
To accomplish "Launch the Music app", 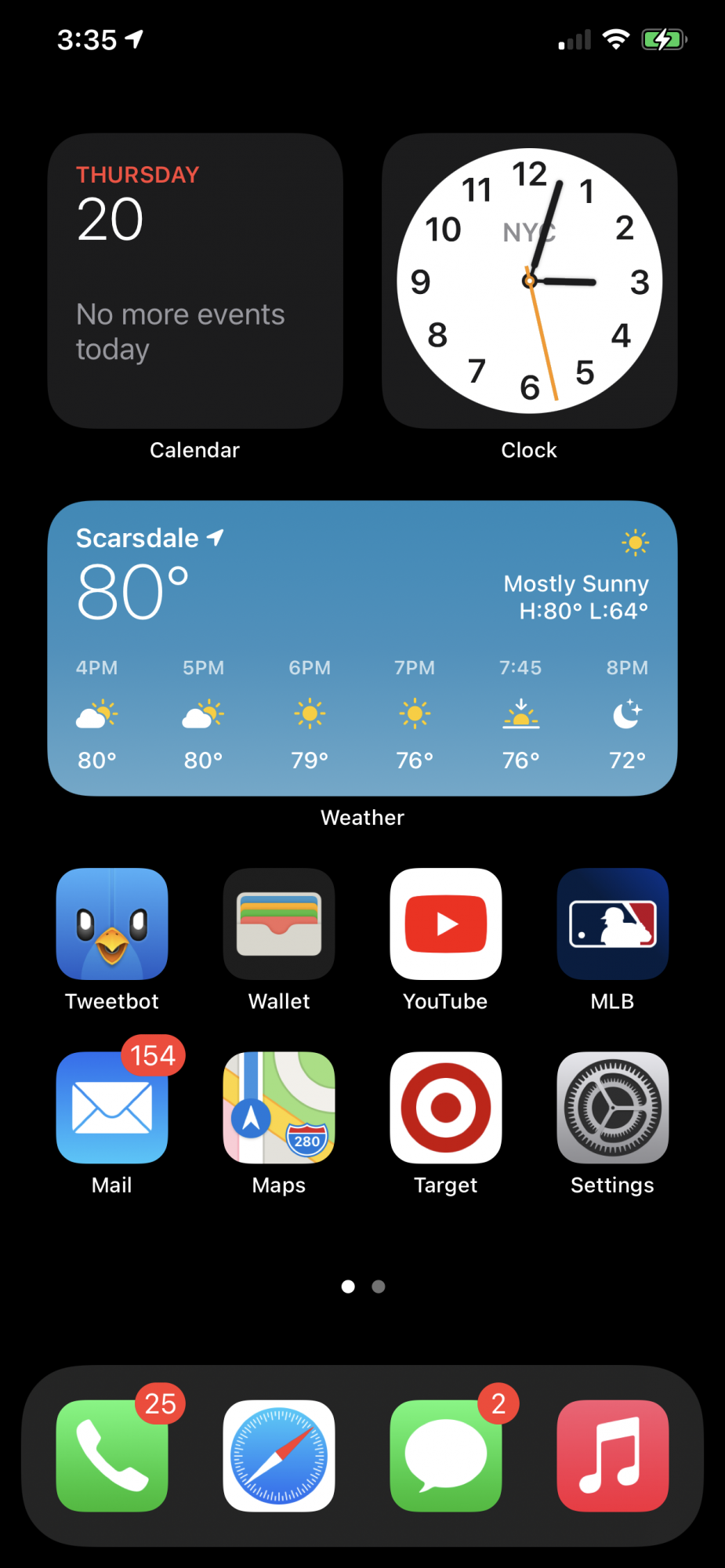I will [612, 1456].
